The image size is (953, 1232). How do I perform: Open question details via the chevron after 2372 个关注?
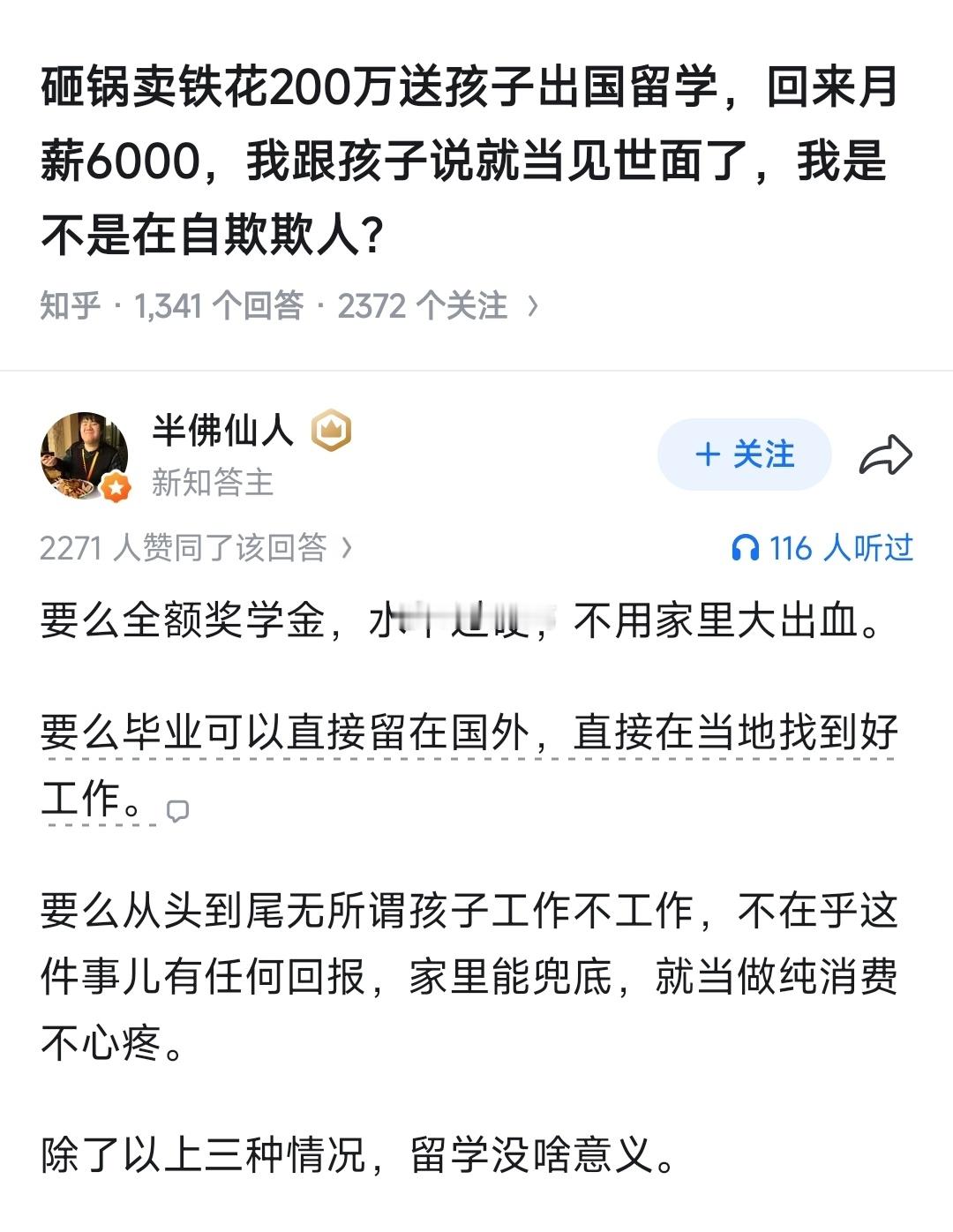coord(531,304)
